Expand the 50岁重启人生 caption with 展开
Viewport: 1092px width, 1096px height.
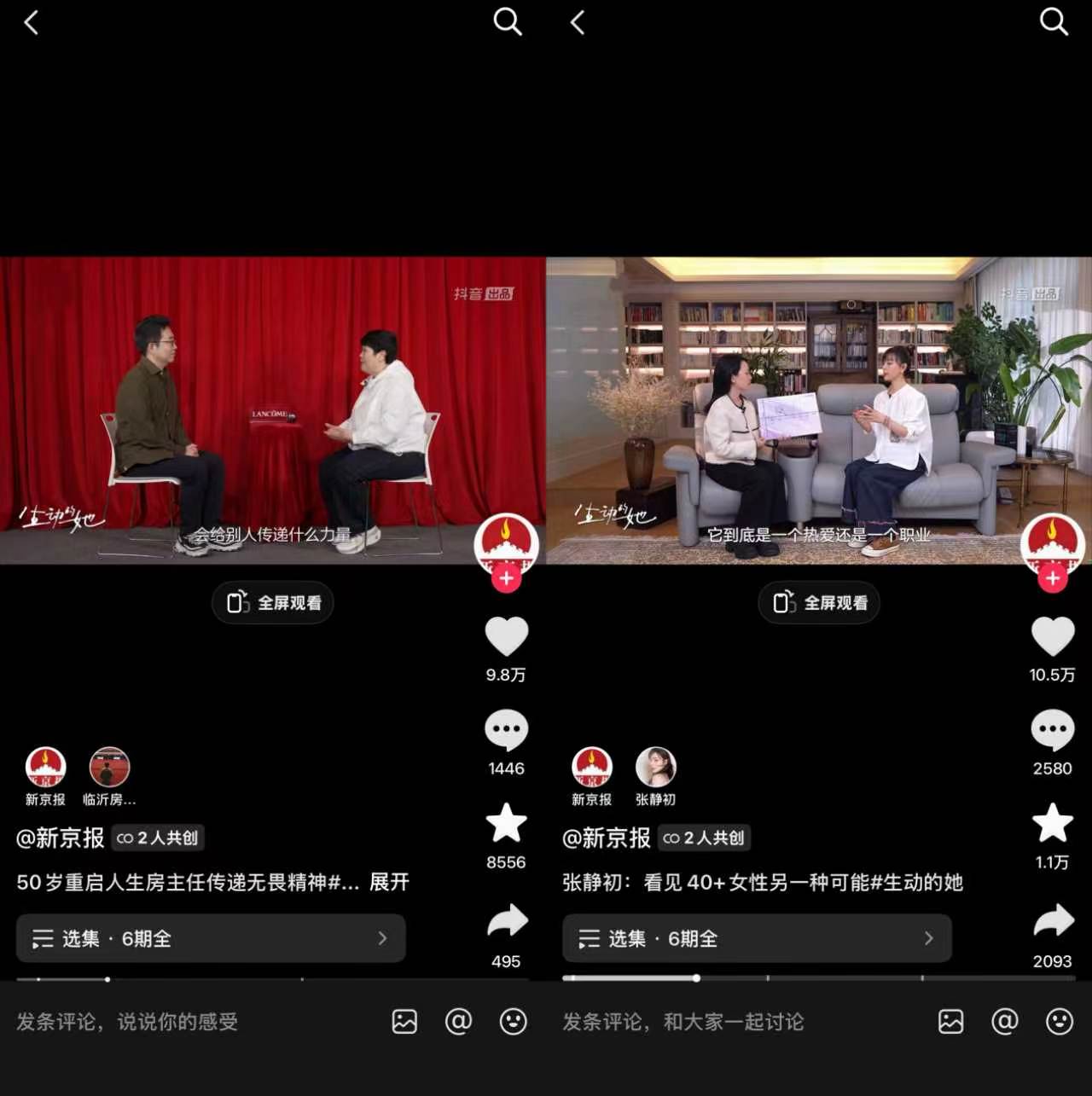389,882
